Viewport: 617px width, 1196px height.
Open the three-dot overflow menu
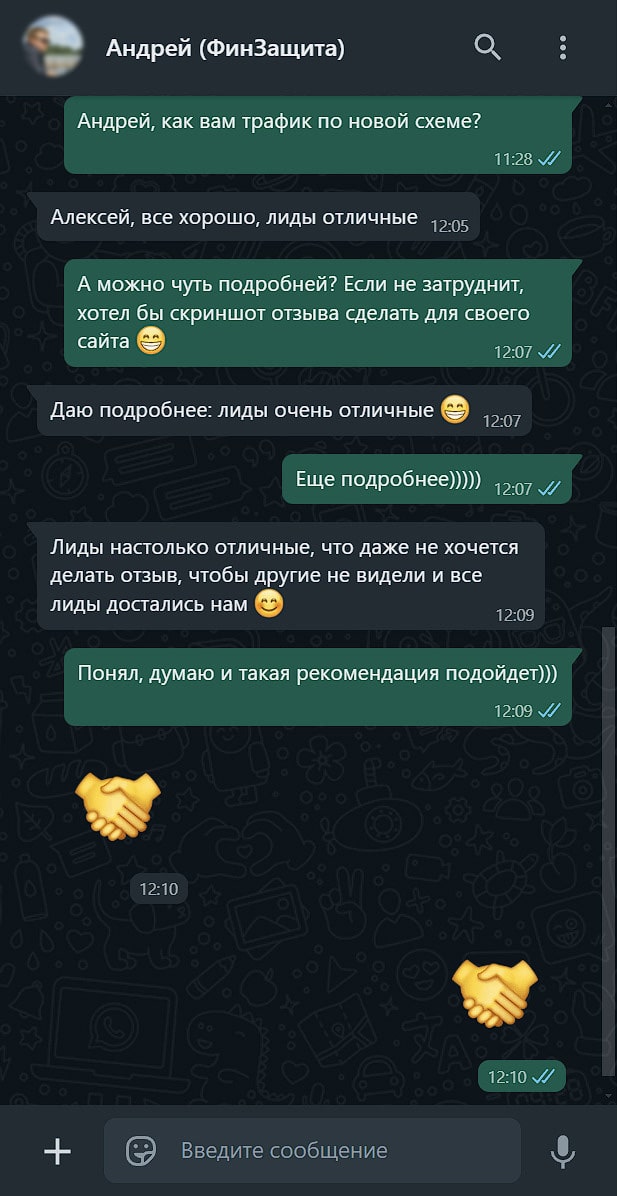[563, 47]
